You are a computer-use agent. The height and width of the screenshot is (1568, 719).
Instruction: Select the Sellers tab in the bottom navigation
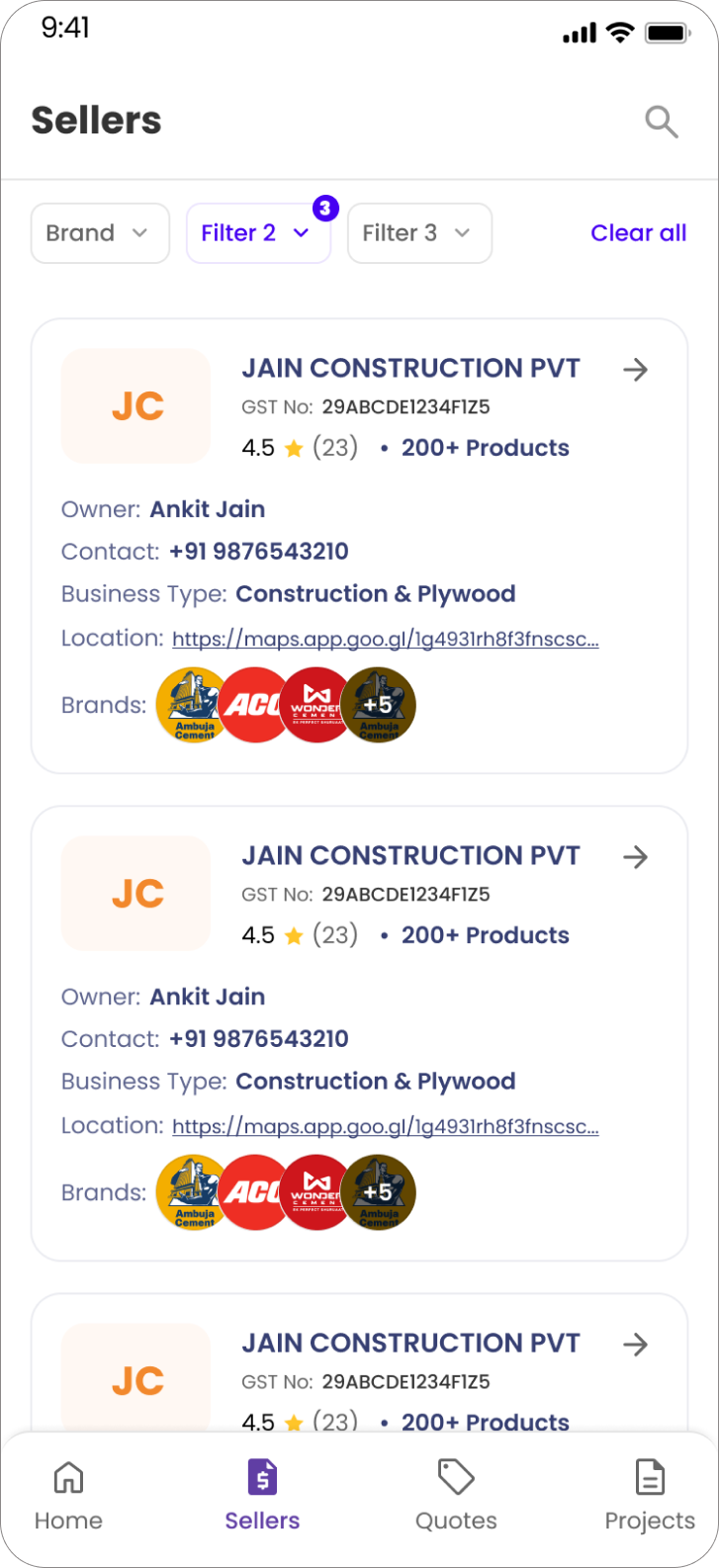pyautogui.click(x=262, y=1497)
